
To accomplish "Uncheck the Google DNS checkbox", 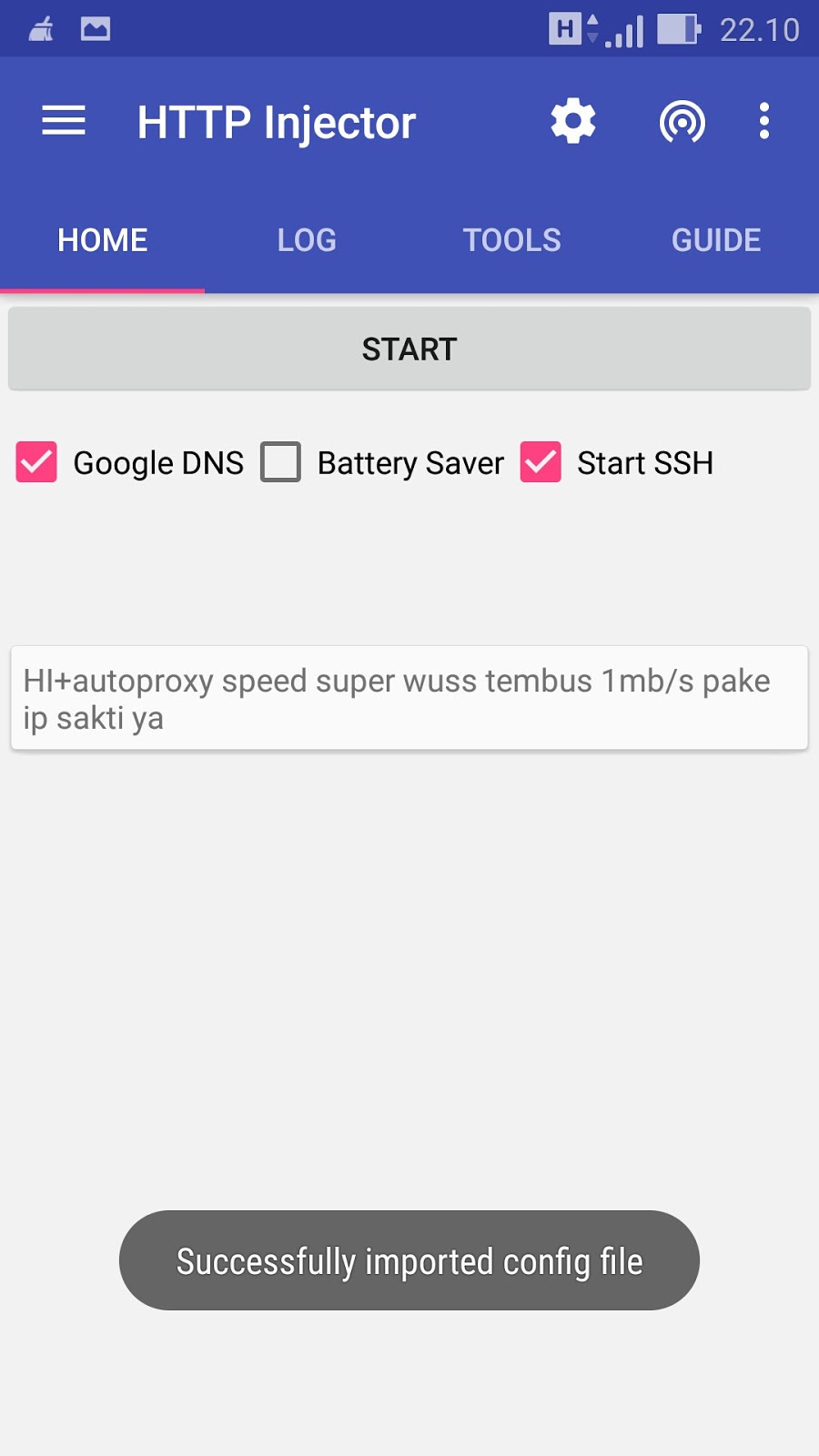I will click(36, 462).
